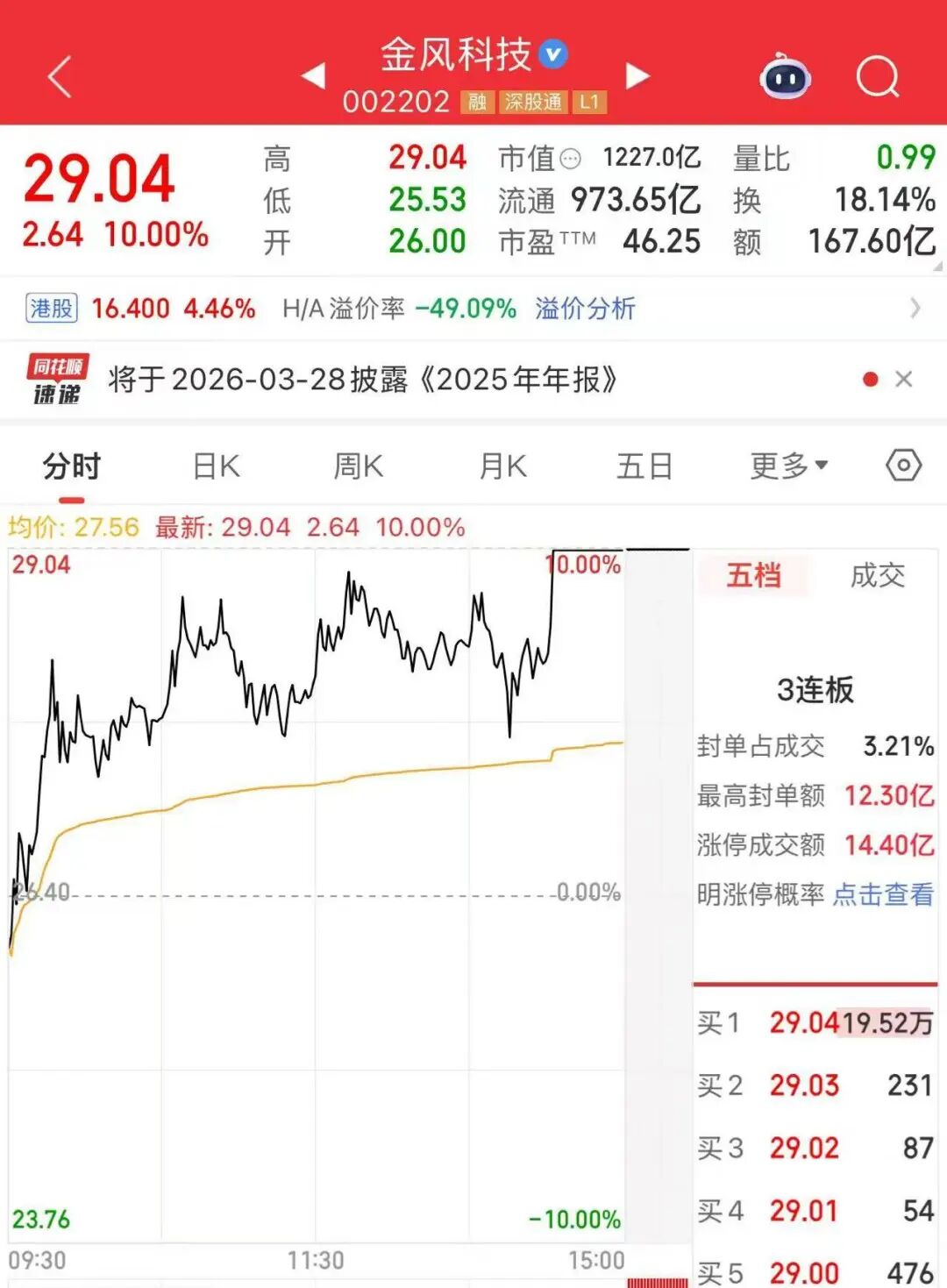
Task: Dismiss the annual report announcement banner
Action: tap(903, 379)
